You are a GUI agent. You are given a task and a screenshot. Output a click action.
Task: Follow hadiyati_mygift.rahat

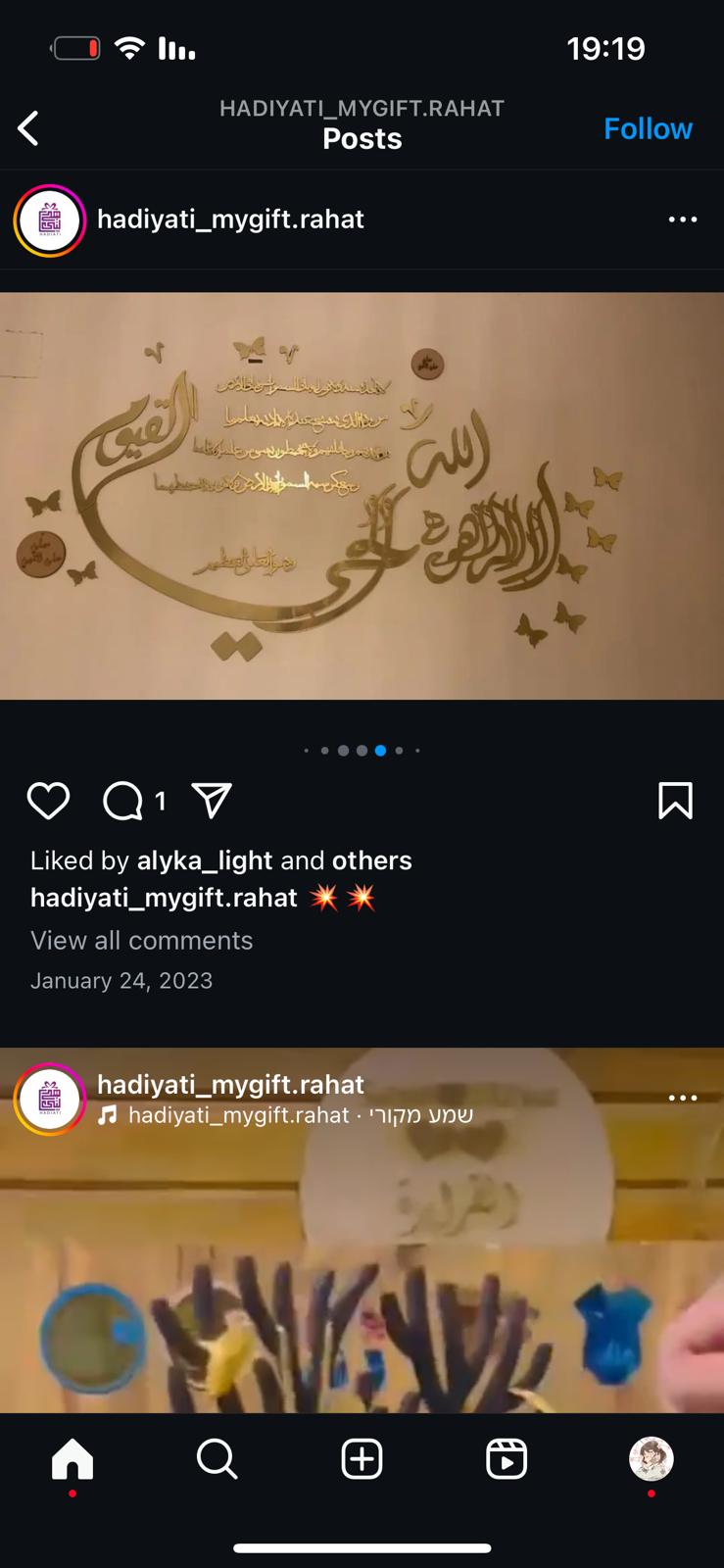[x=648, y=128]
